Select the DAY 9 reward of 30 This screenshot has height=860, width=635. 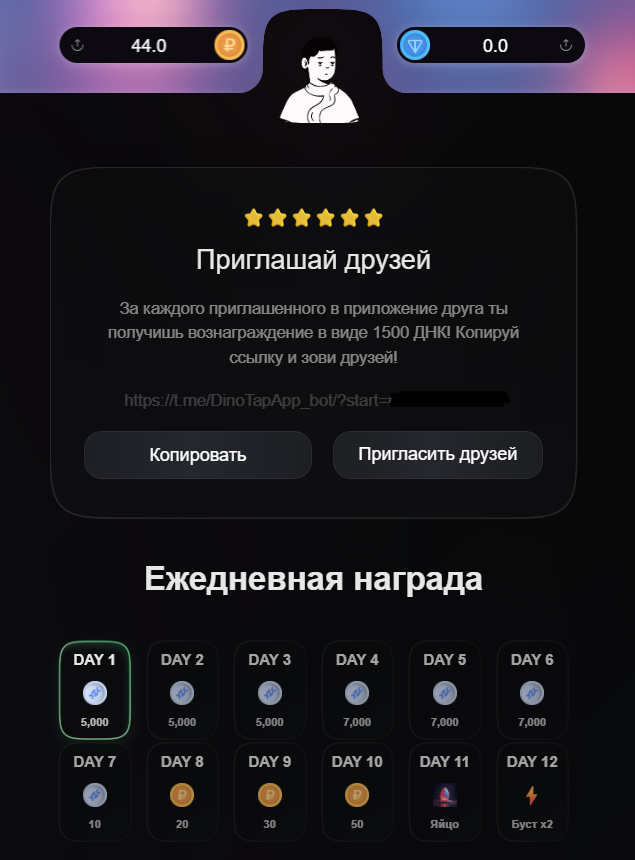pyautogui.click(x=270, y=792)
